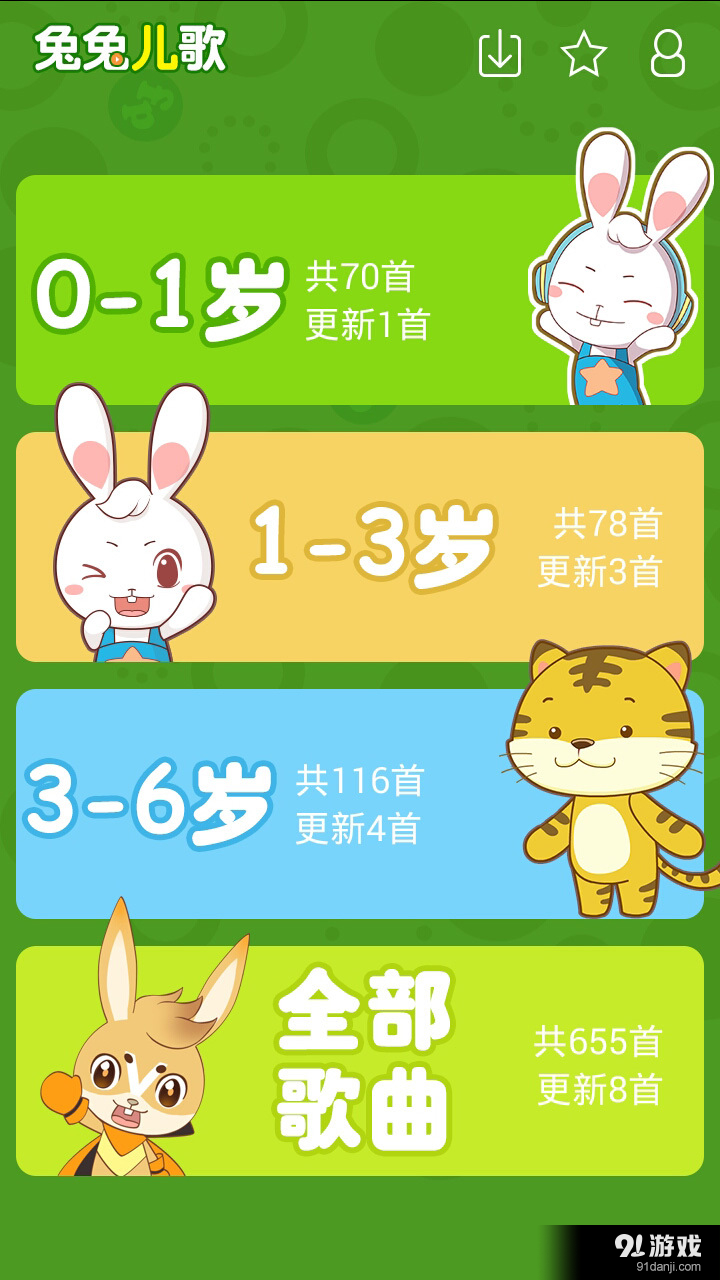This screenshot has width=720, height=1280.
Task: Open the 0-1岁 songs card
Action: pos(360,290)
